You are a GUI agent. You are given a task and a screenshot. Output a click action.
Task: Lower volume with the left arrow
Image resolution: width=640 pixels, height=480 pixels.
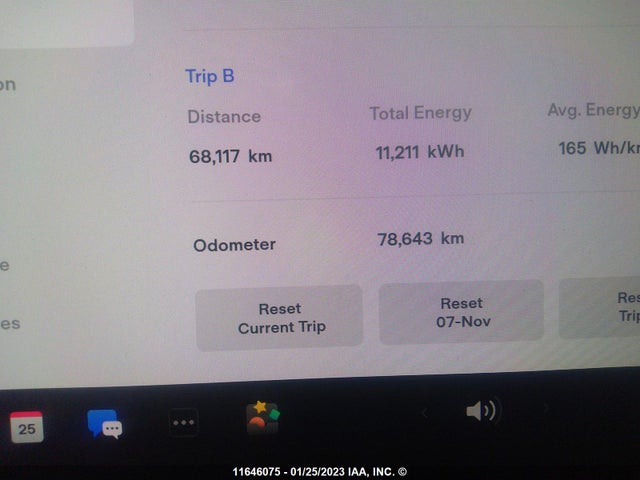coord(425,412)
